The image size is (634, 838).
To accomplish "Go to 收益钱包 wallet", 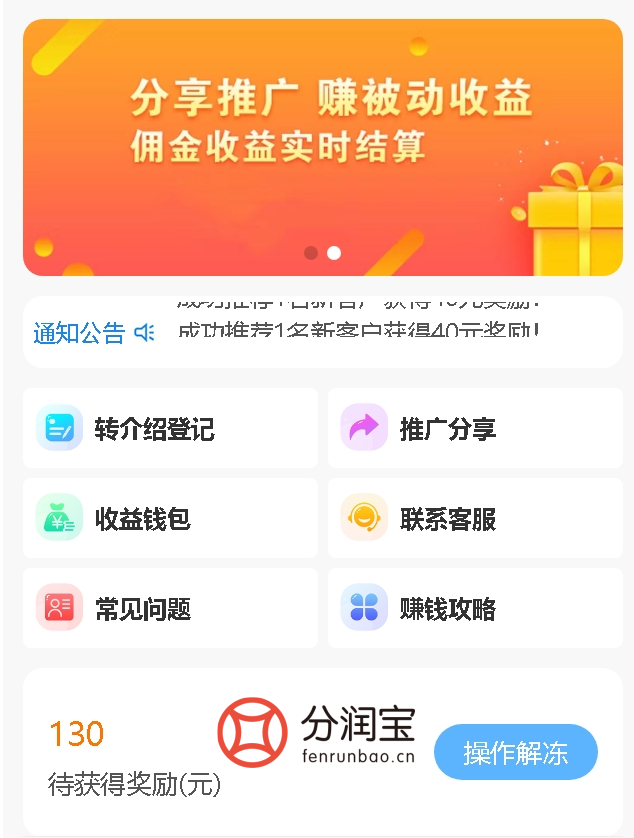I will tap(170, 519).
